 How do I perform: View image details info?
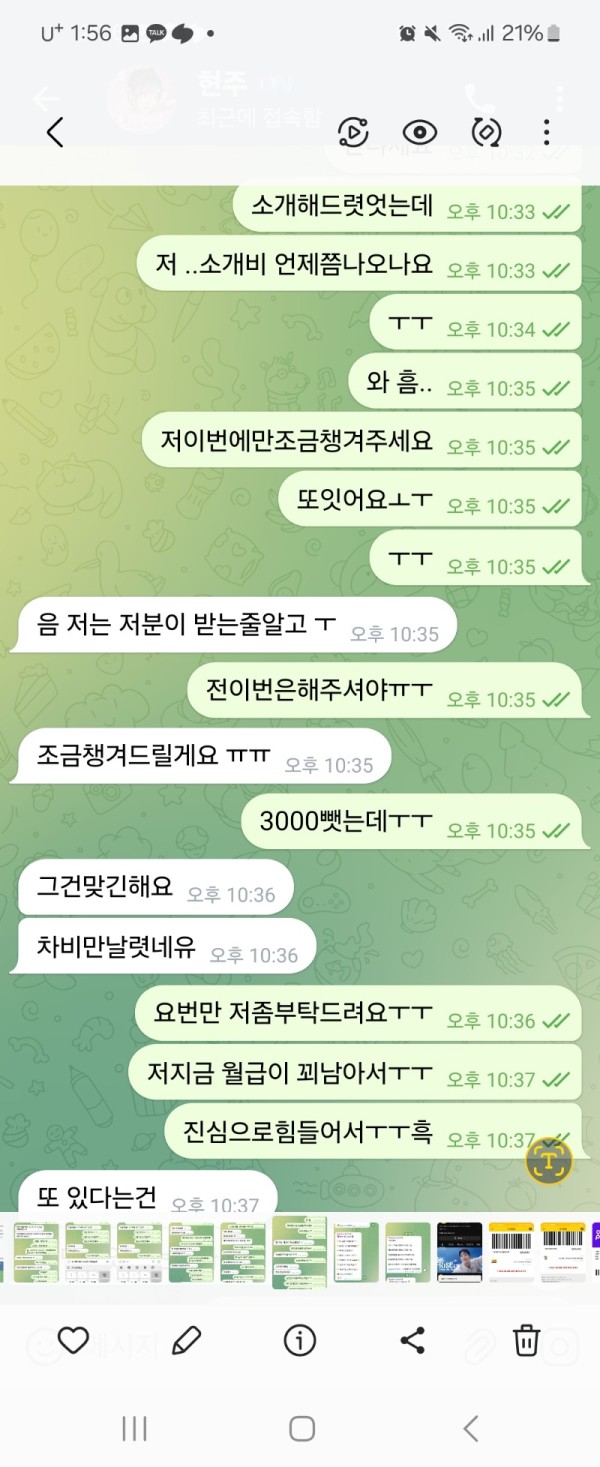(x=300, y=1340)
